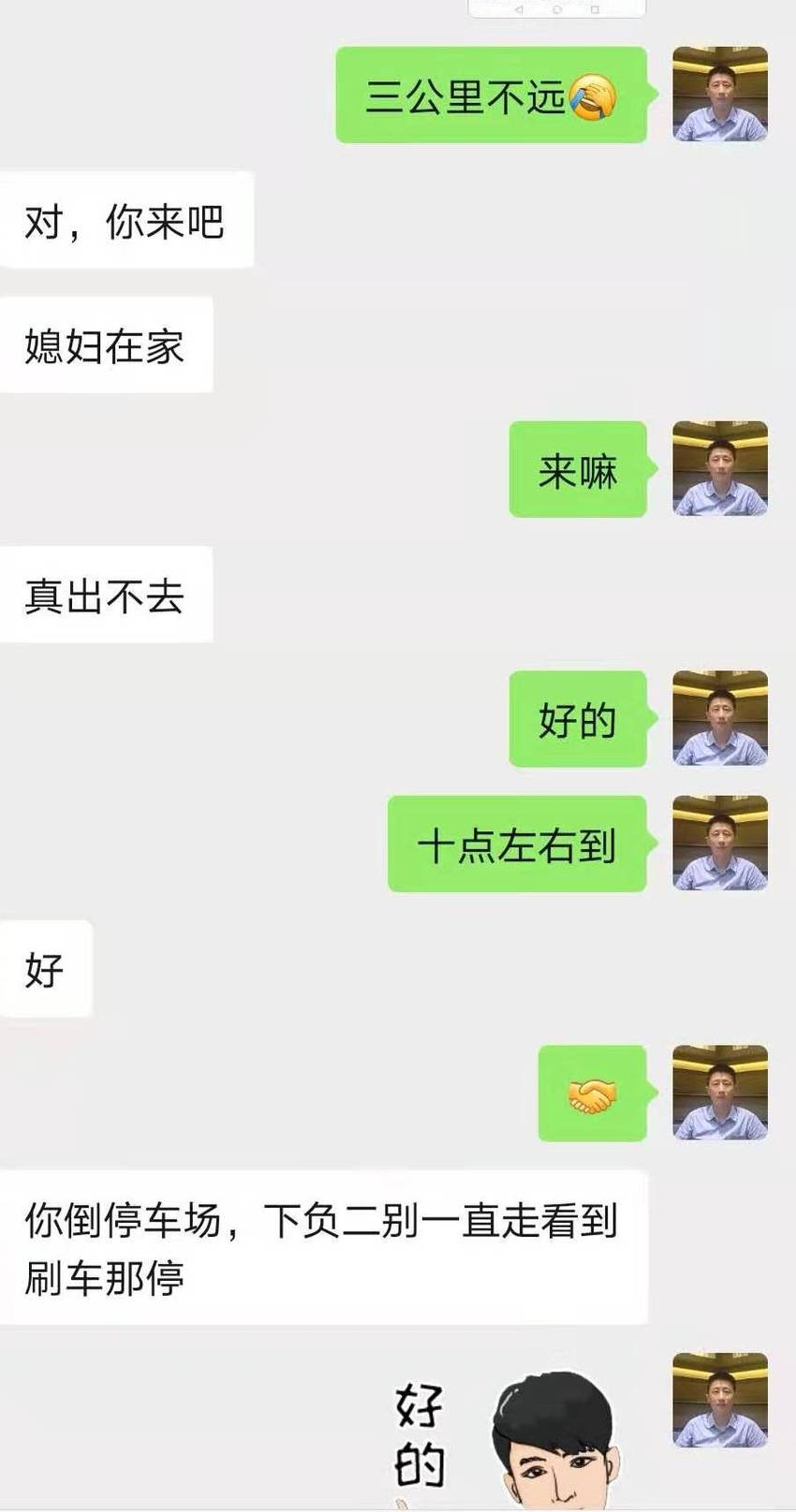Open sender's avatar beside "三公里不远" message

tap(720, 95)
